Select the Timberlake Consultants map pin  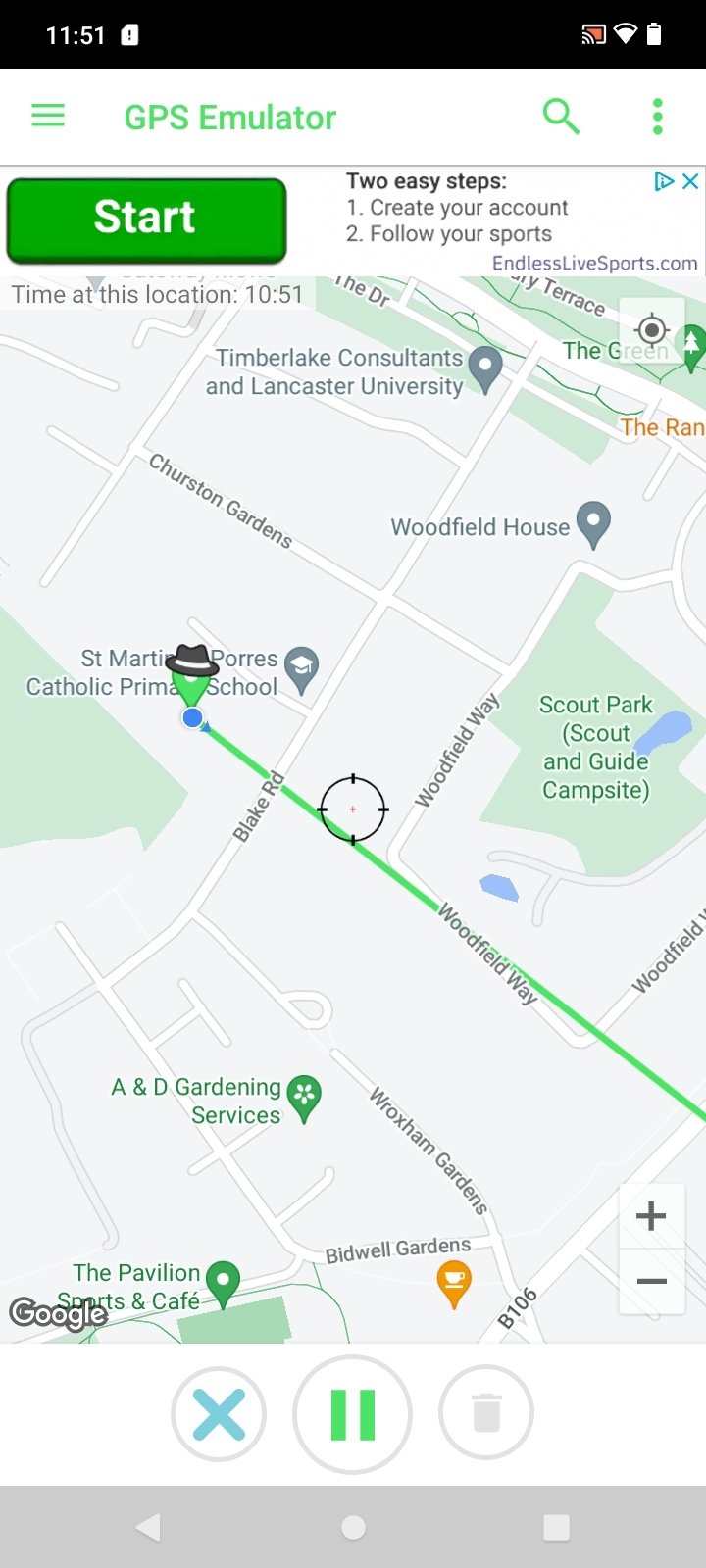(485, 369)
